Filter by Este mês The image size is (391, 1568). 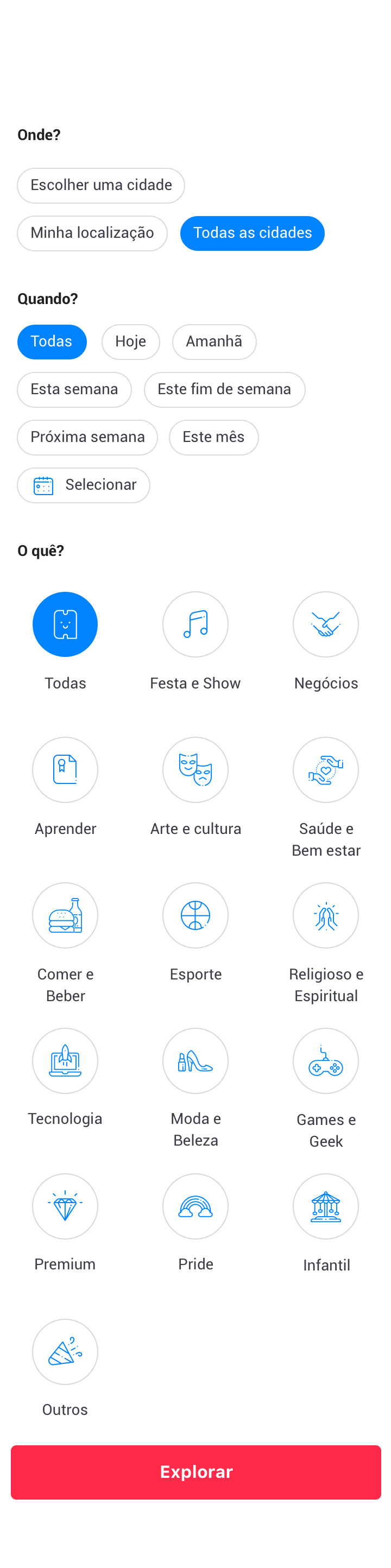point(213,437)
